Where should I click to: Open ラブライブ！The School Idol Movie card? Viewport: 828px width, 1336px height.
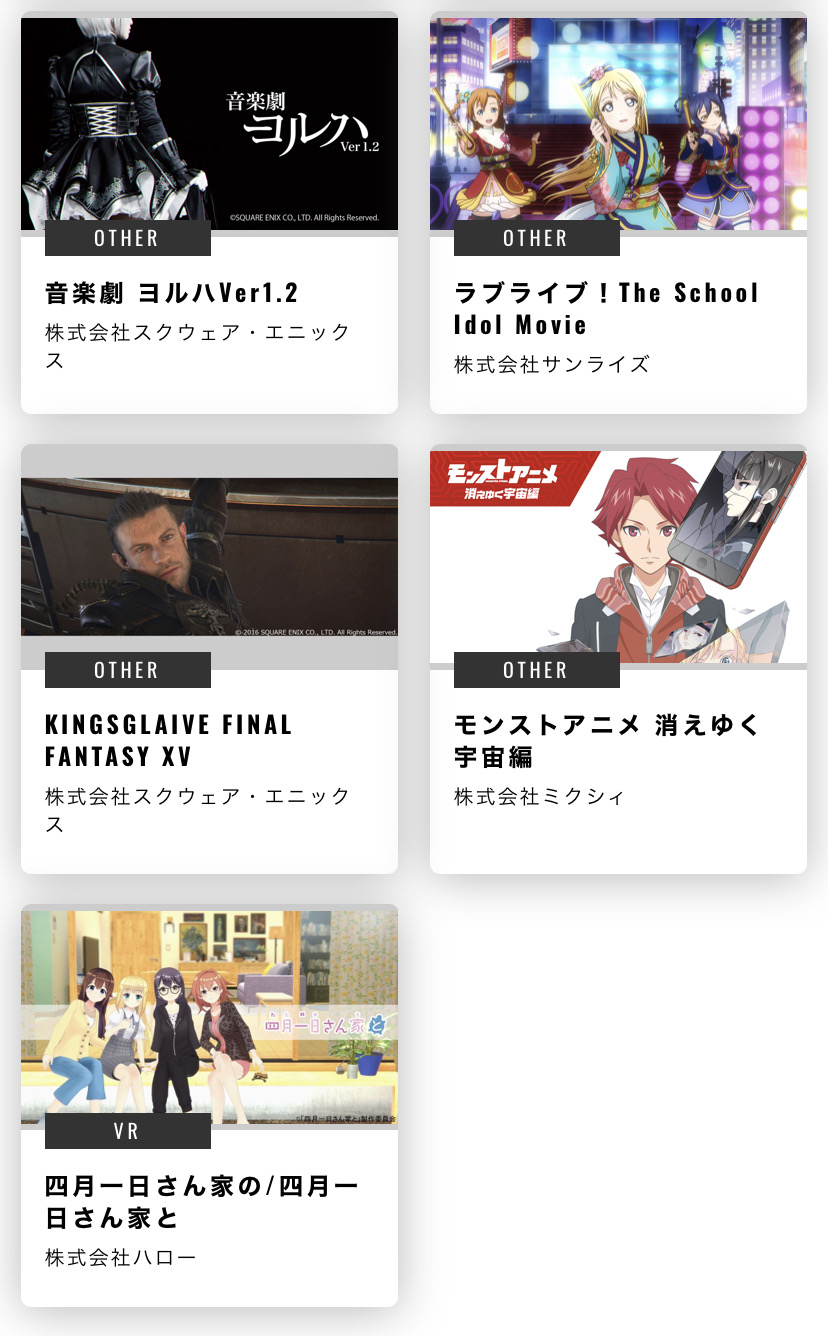point(618,213)
